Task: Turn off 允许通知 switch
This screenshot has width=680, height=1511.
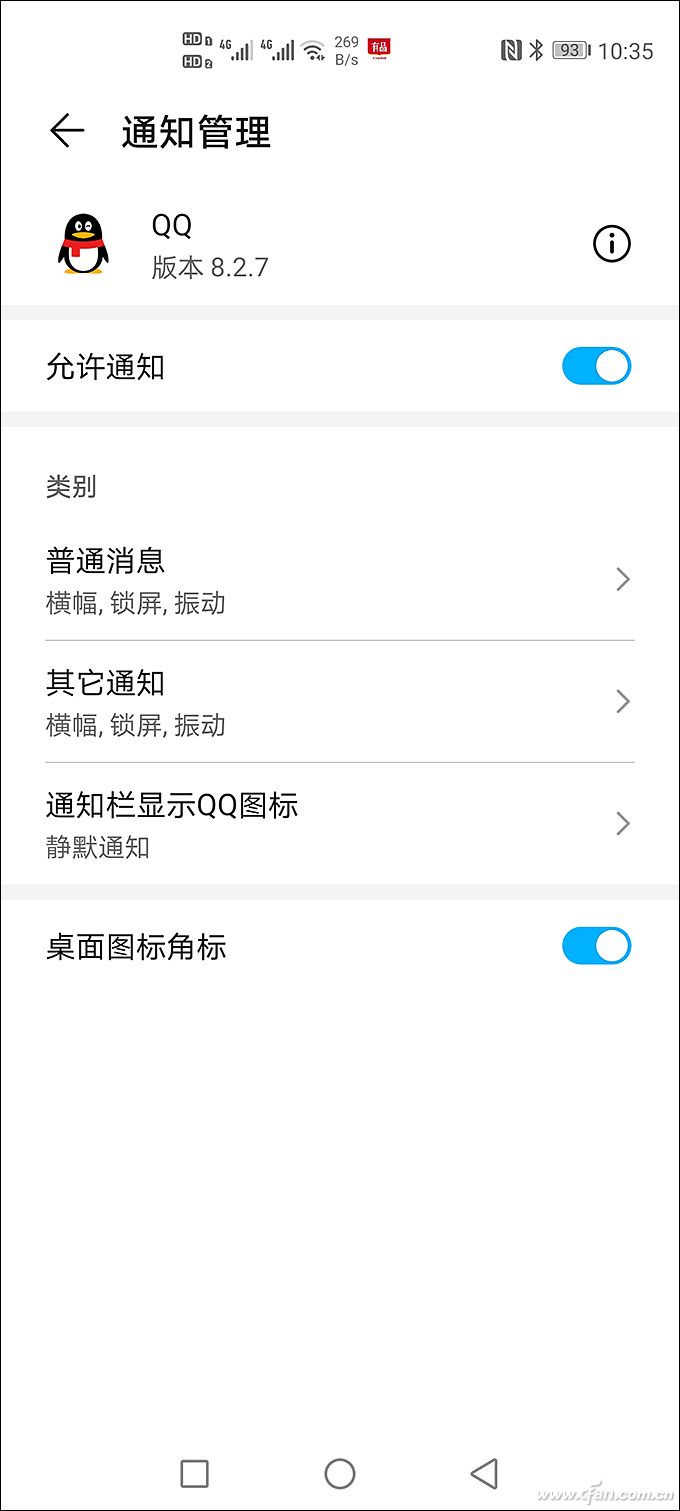Action: tap(596, 366)
